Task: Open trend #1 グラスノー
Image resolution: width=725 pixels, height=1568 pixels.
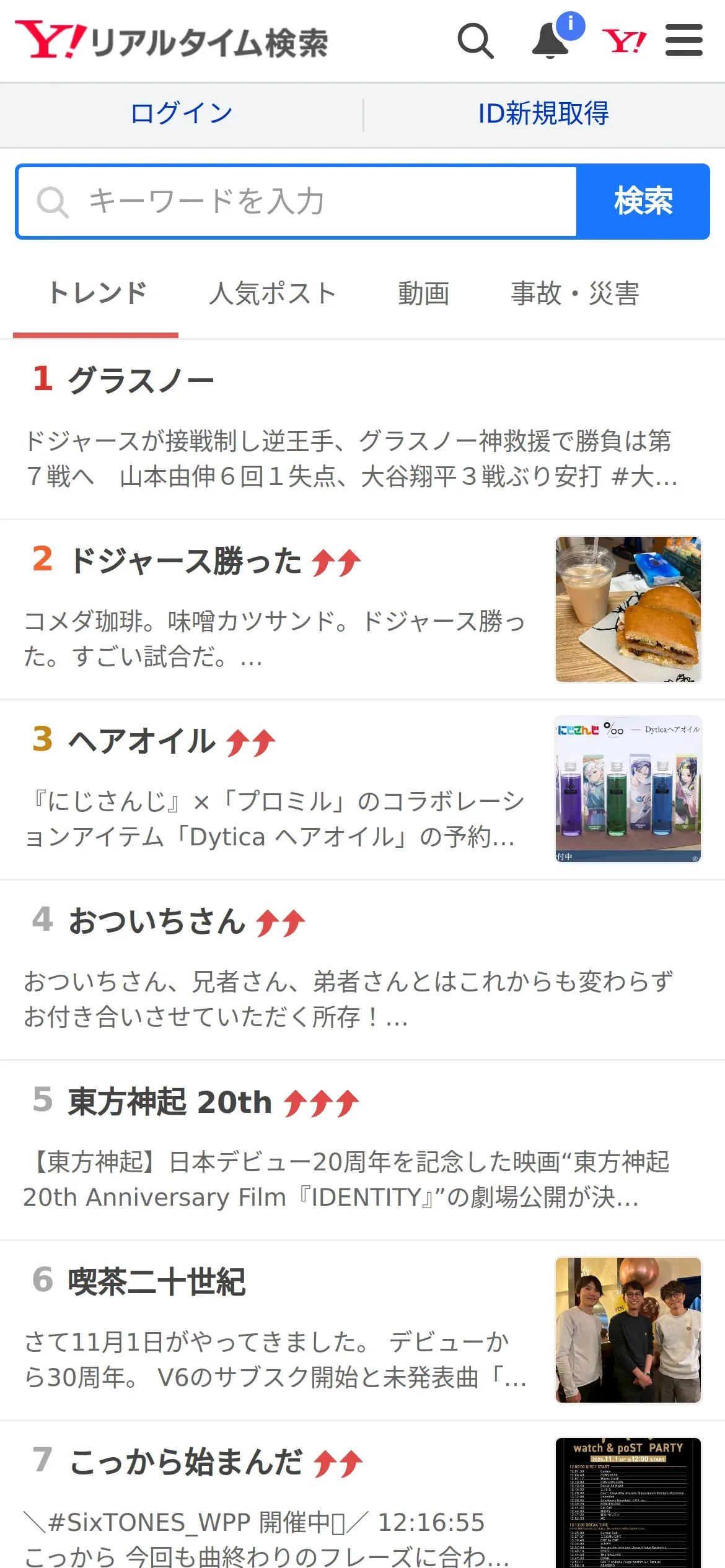Action: point(141,380)
